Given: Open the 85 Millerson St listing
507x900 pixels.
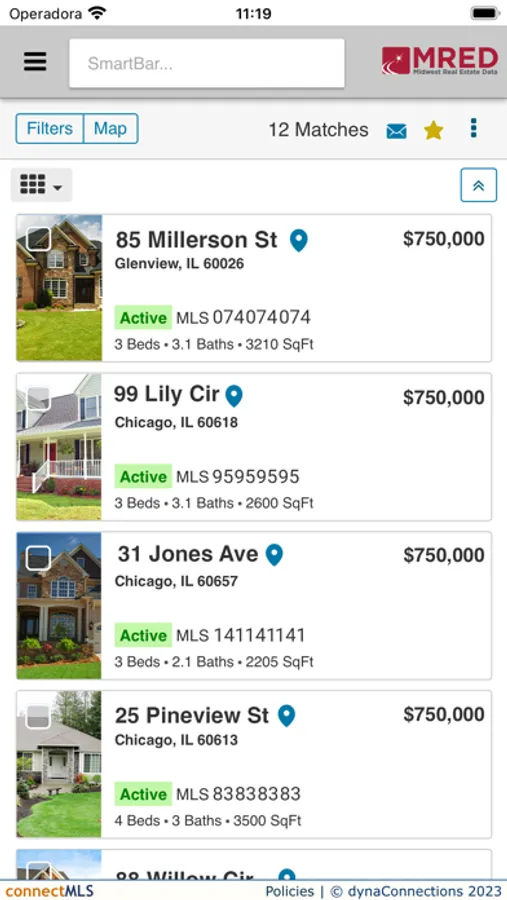Looking at the screenshot, I should (x=196, y=240).
